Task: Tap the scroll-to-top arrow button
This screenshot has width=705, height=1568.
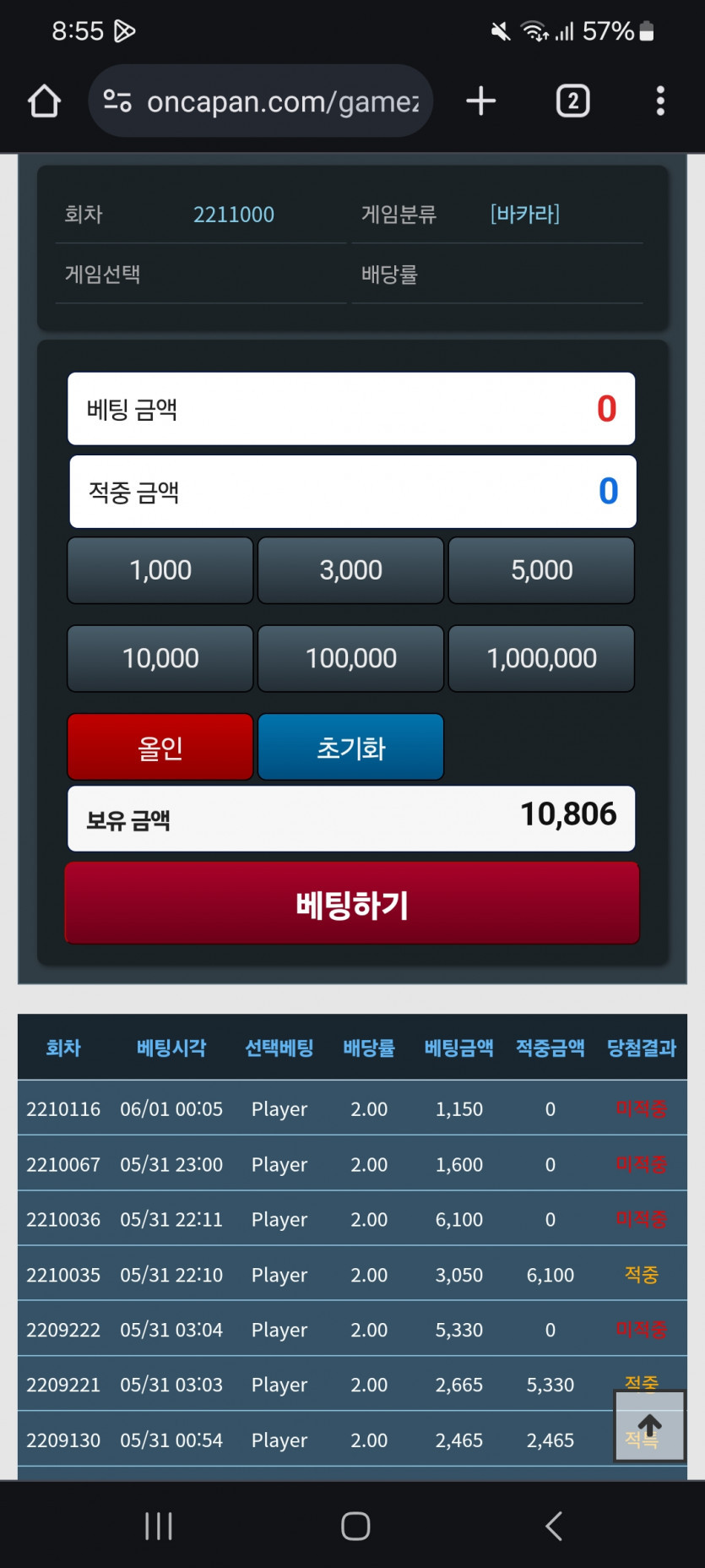Action: click(649, 1426)
